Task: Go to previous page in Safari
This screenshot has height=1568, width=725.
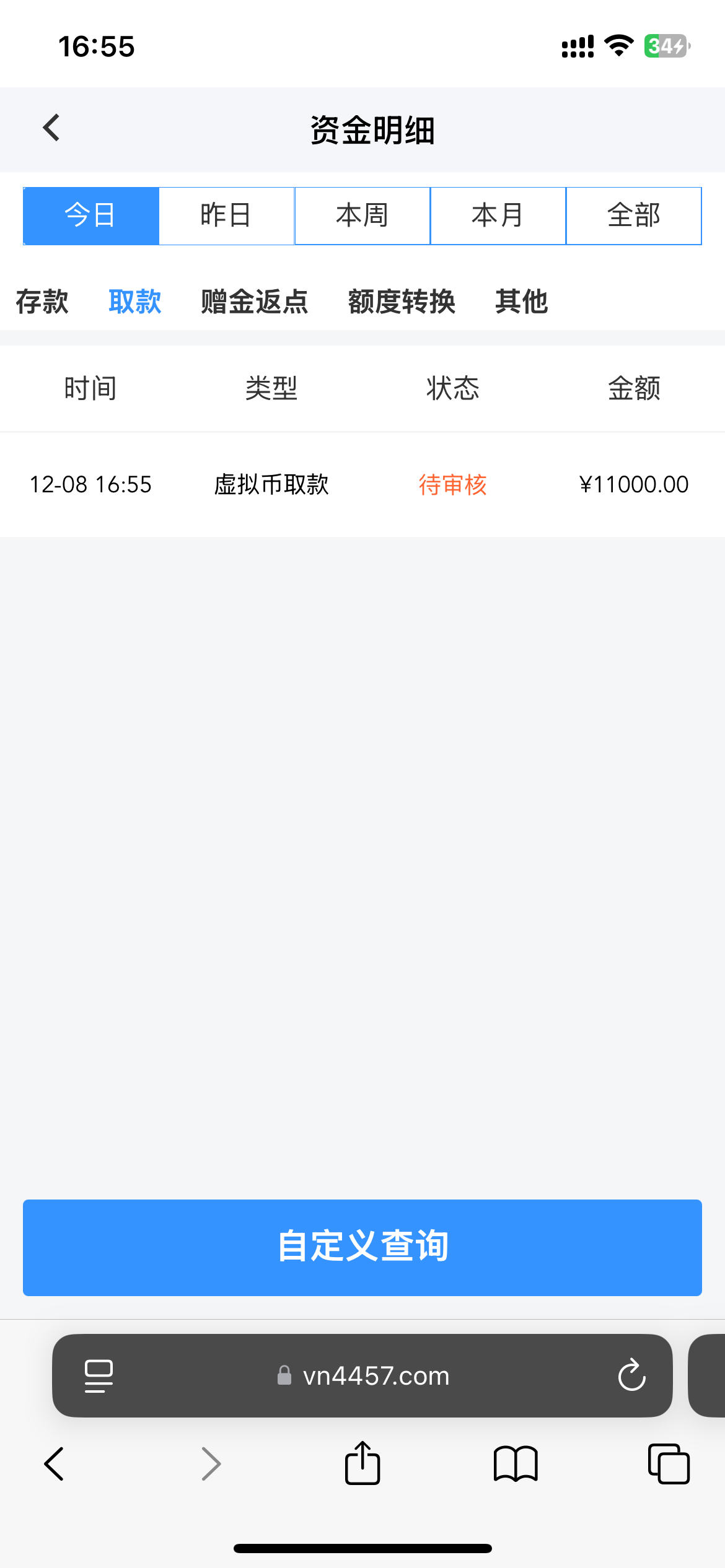Action: pyautogui.click(x=55, y=1464)
